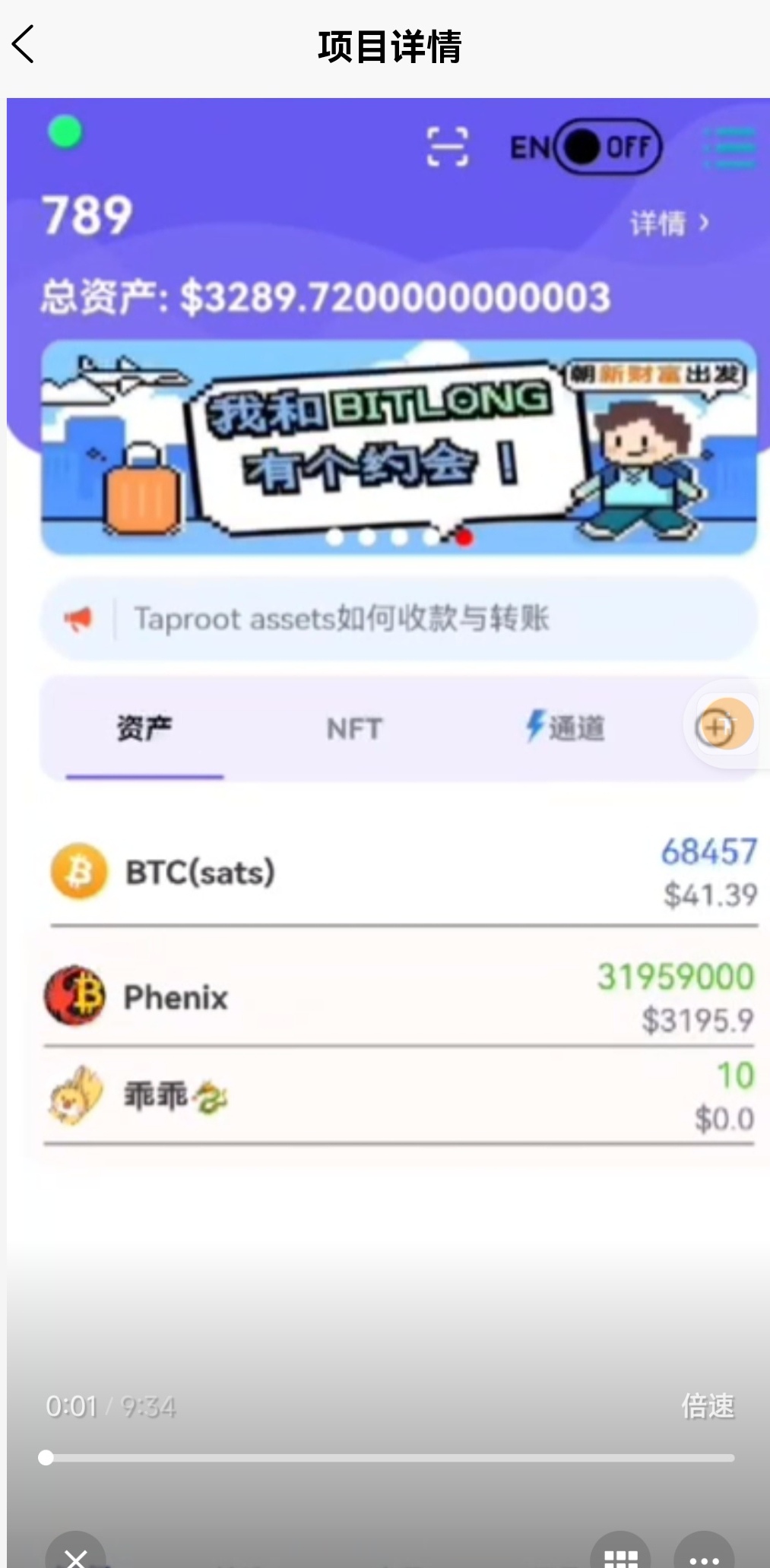Open the 倍速 playback speed options
This screenshot has height=1568, width=770.
708,1406
